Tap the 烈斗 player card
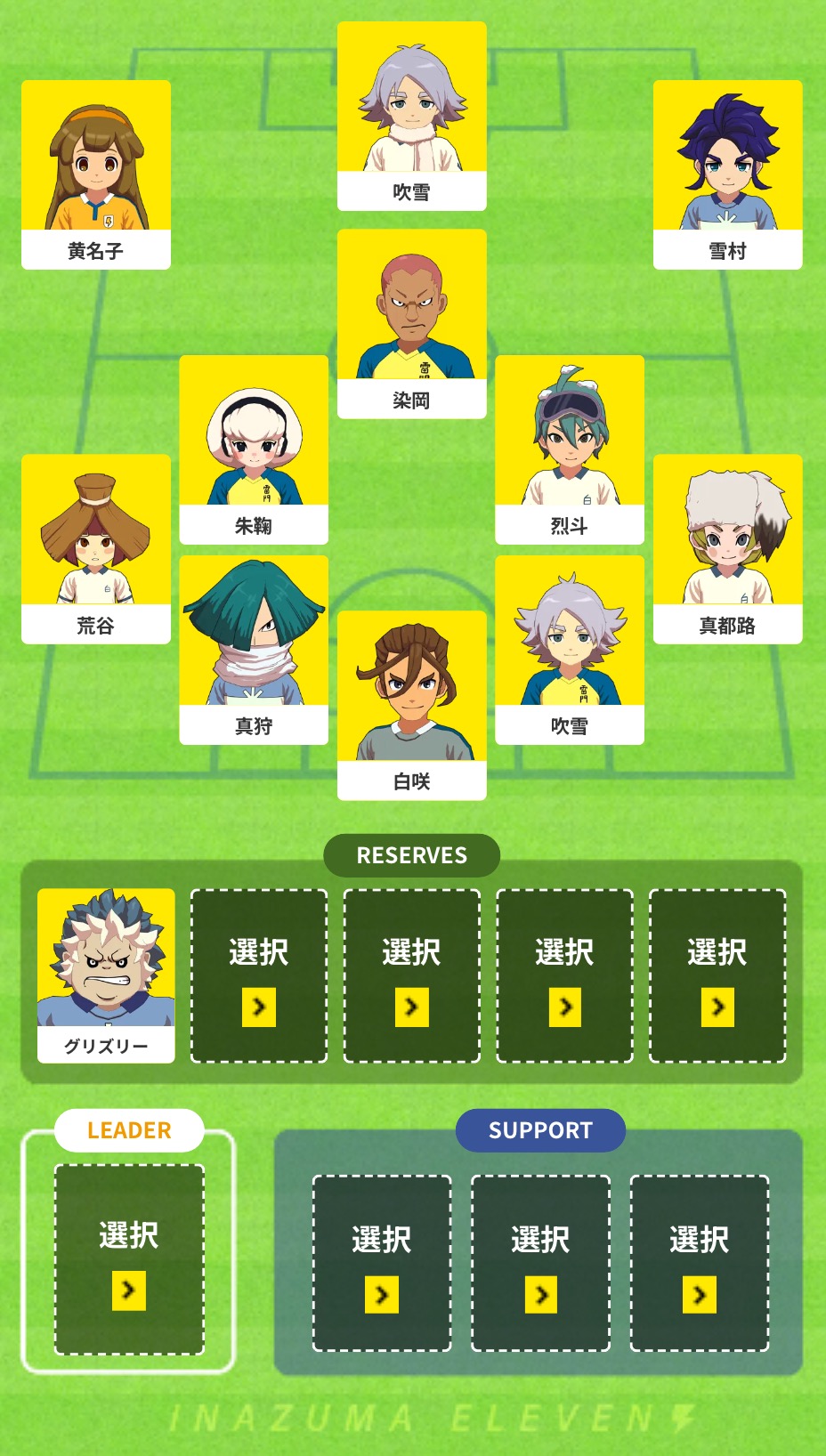 pos(569,449)
